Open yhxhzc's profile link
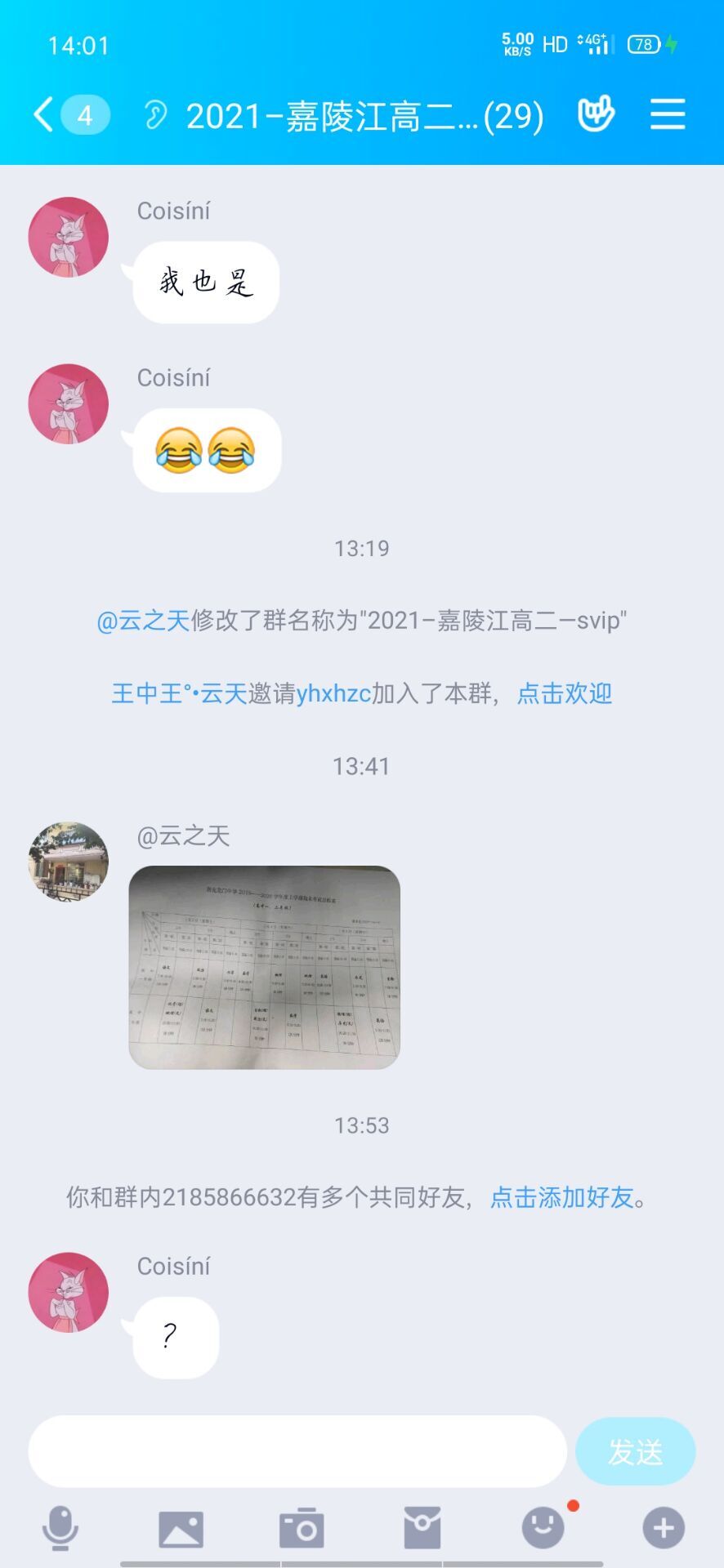The height and width of the screenshot is (1568, 724). coord(333,693)
